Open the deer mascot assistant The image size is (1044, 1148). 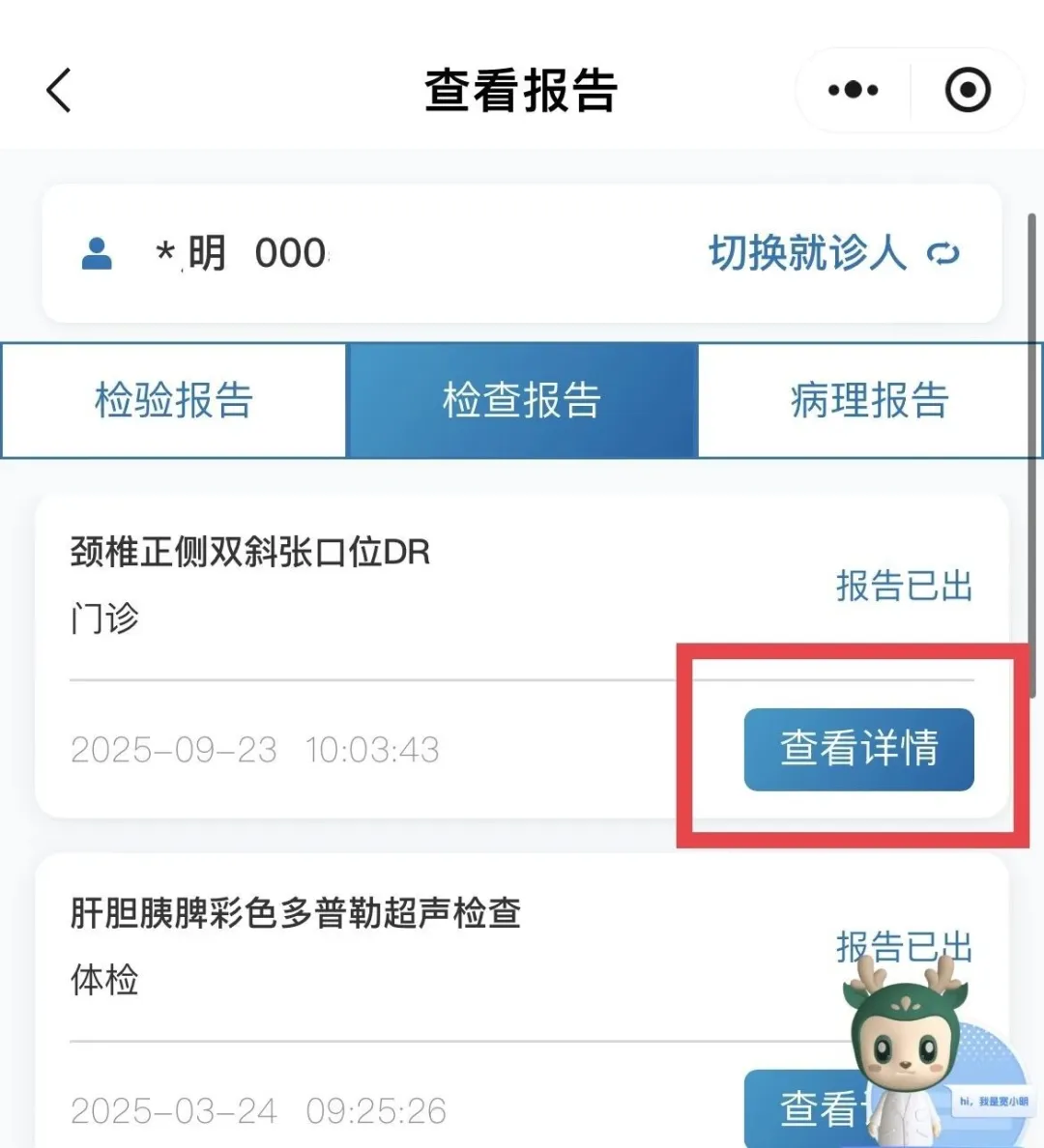pos(909,1053)
